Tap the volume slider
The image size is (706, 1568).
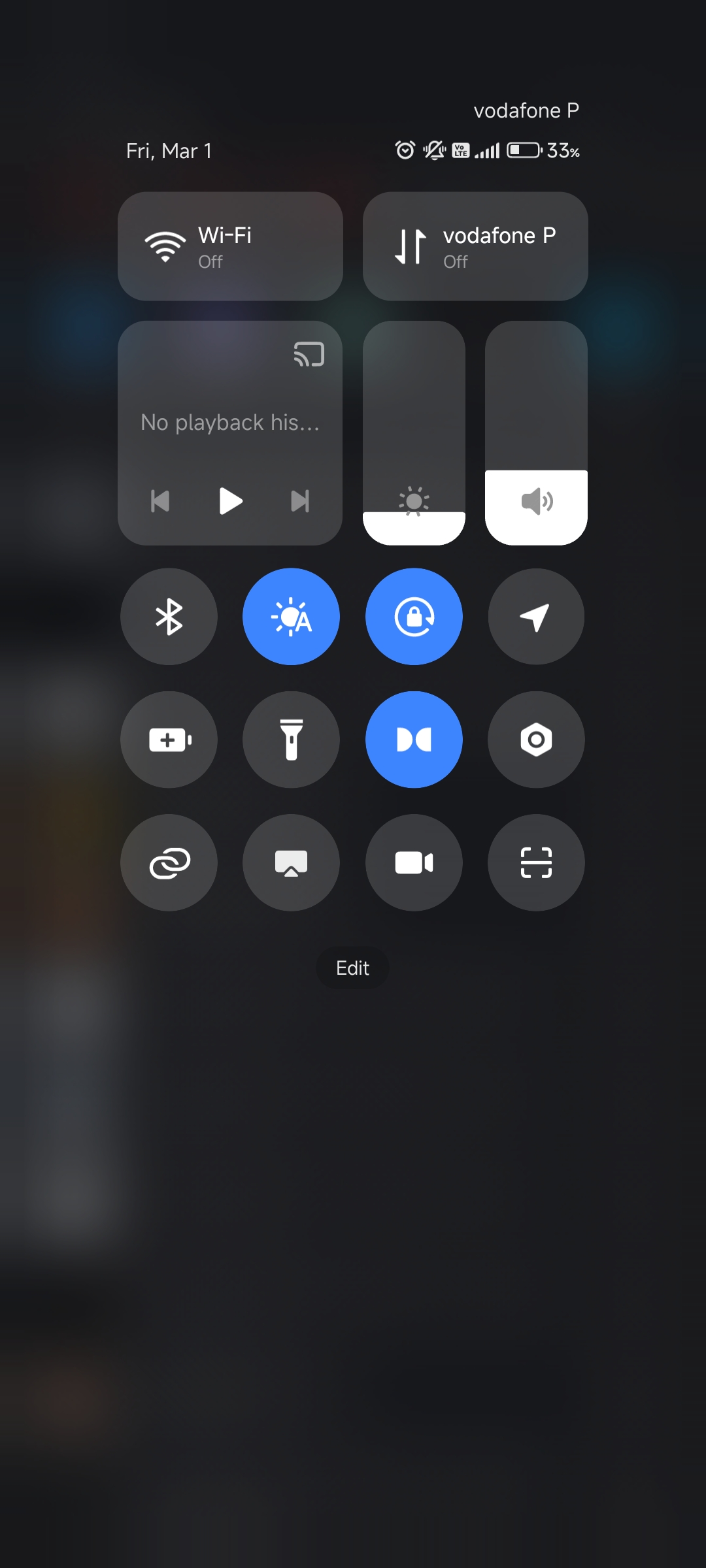tap(536, 433)
